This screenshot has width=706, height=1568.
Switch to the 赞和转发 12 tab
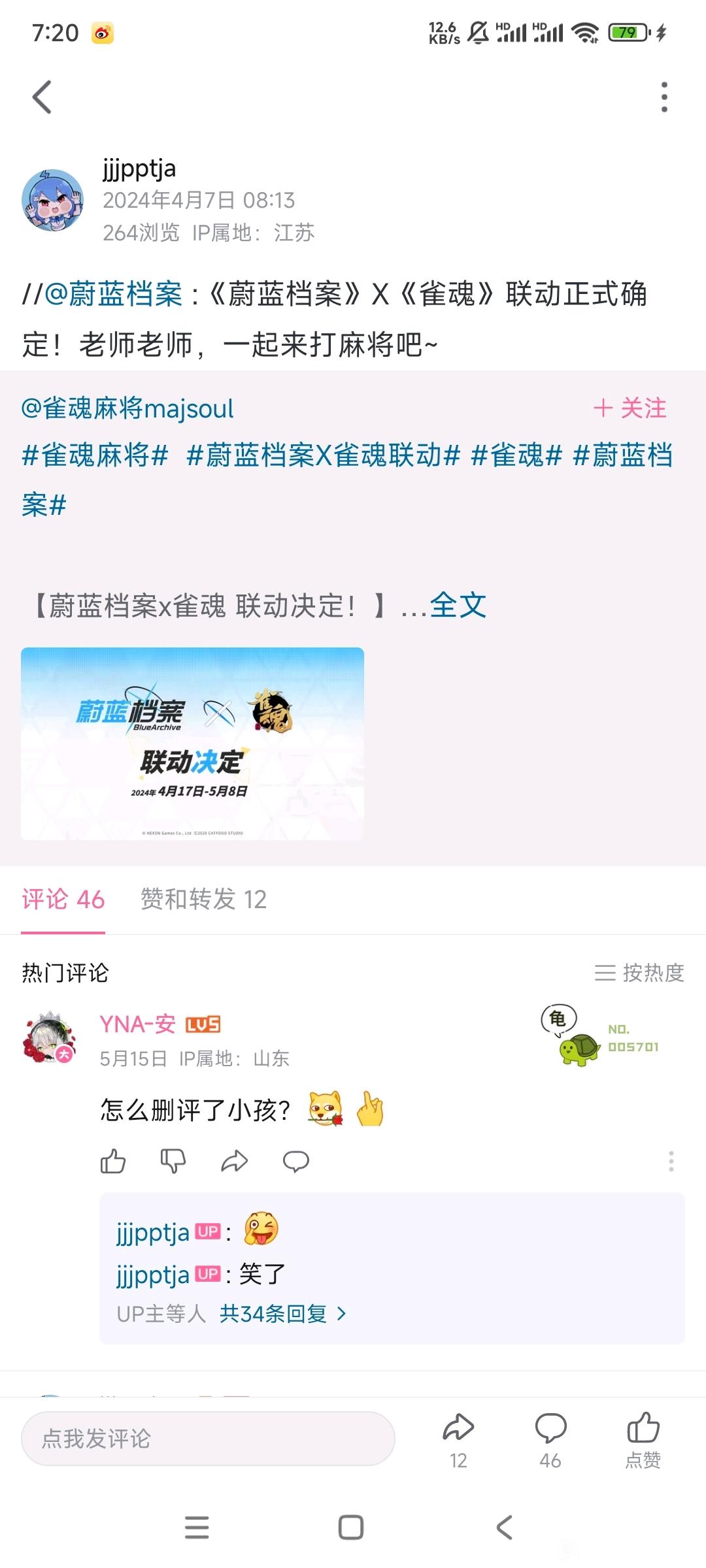click(204, 900)
